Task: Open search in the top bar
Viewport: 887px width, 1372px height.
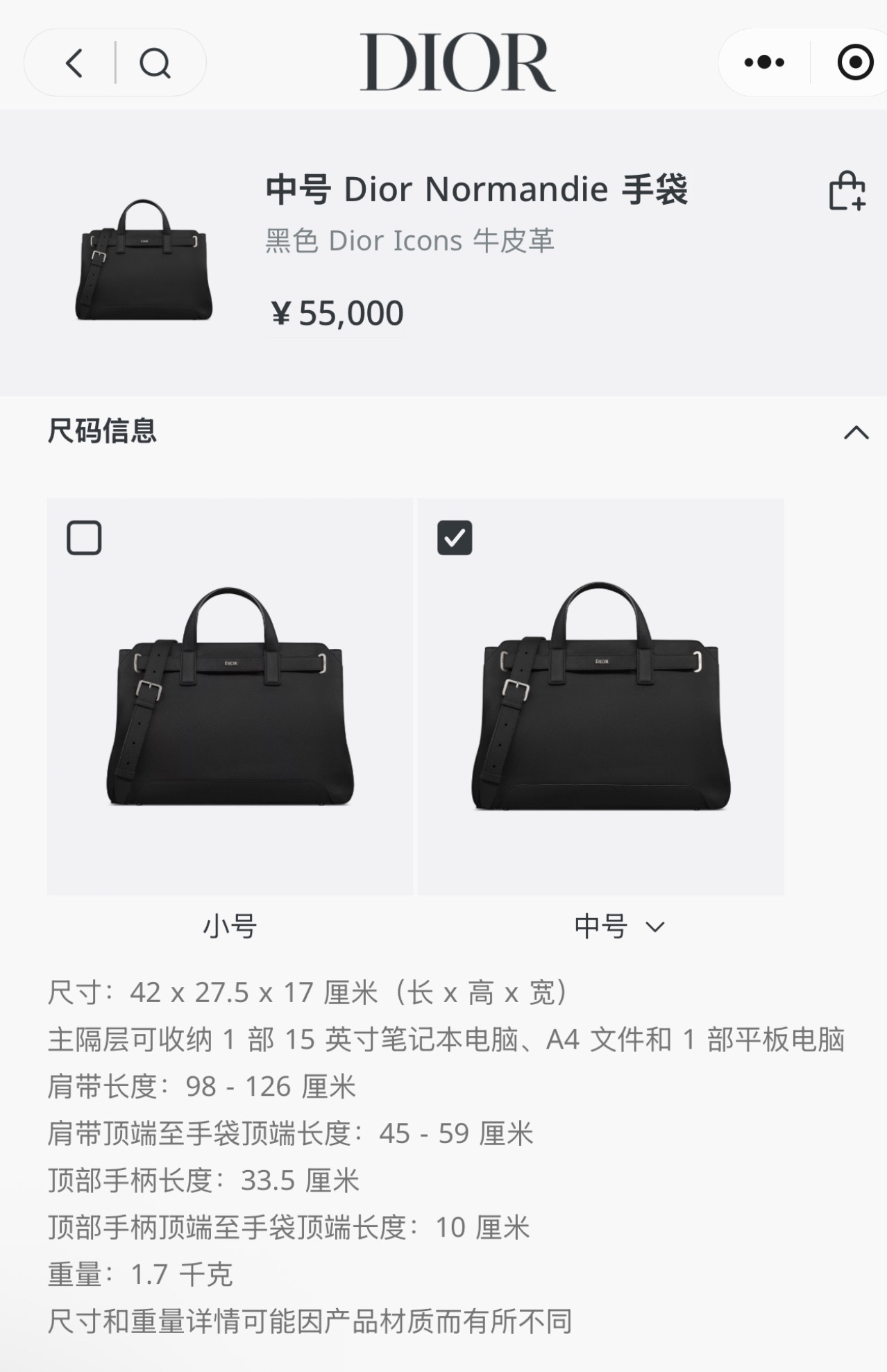Action: [155, 64]
